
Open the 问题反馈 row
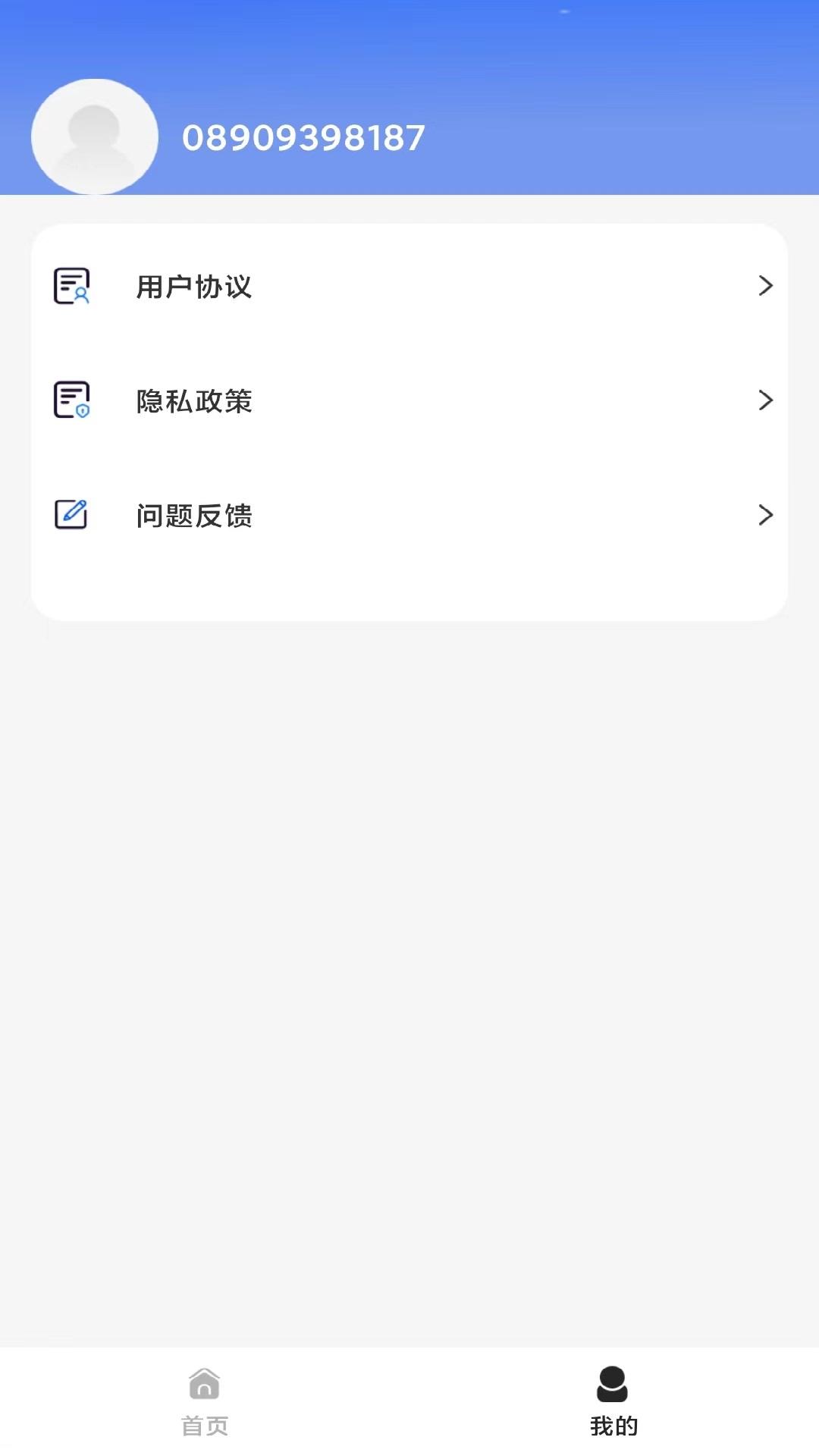(x=409, y=515)
